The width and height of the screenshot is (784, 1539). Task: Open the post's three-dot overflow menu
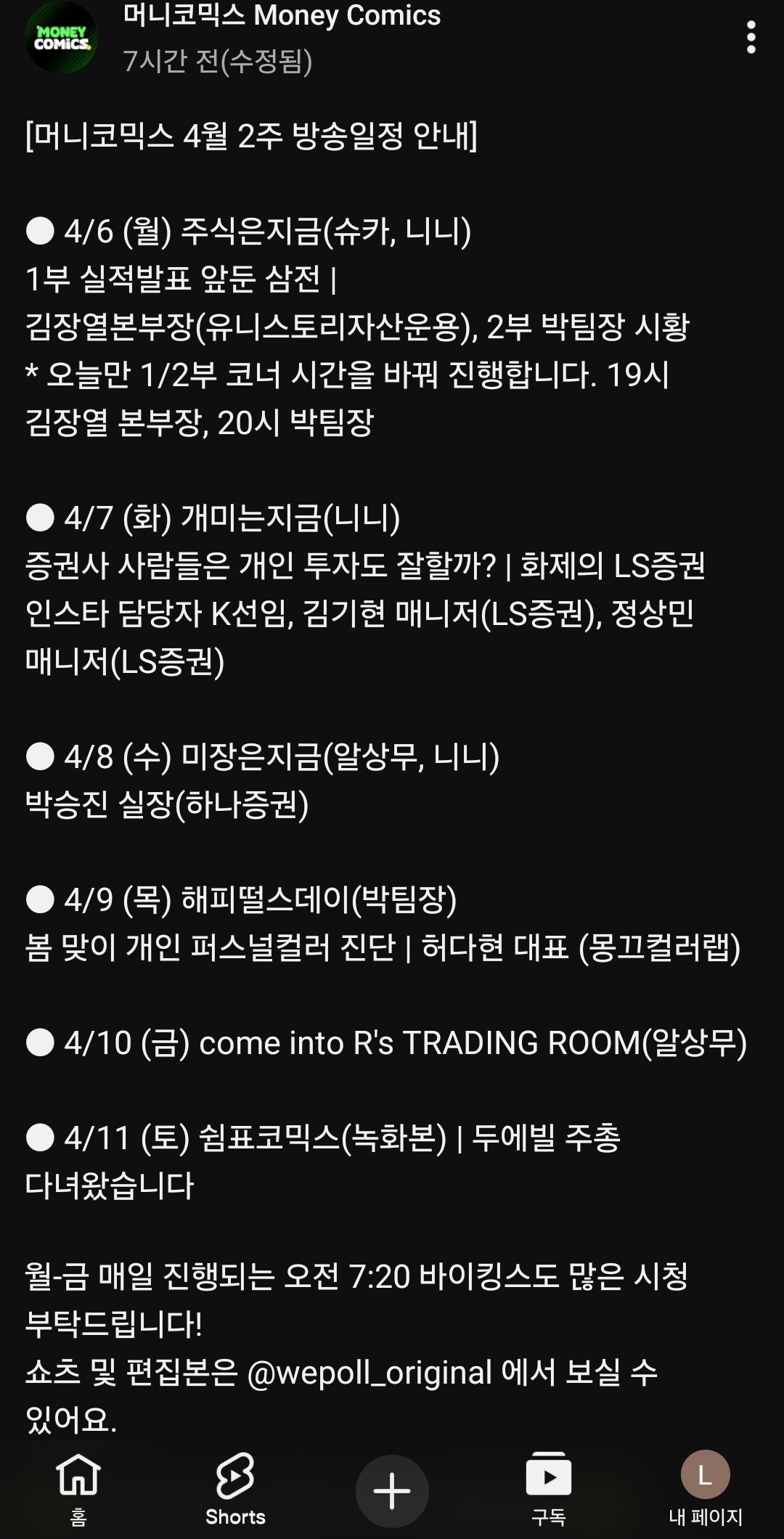click(751, 37)
